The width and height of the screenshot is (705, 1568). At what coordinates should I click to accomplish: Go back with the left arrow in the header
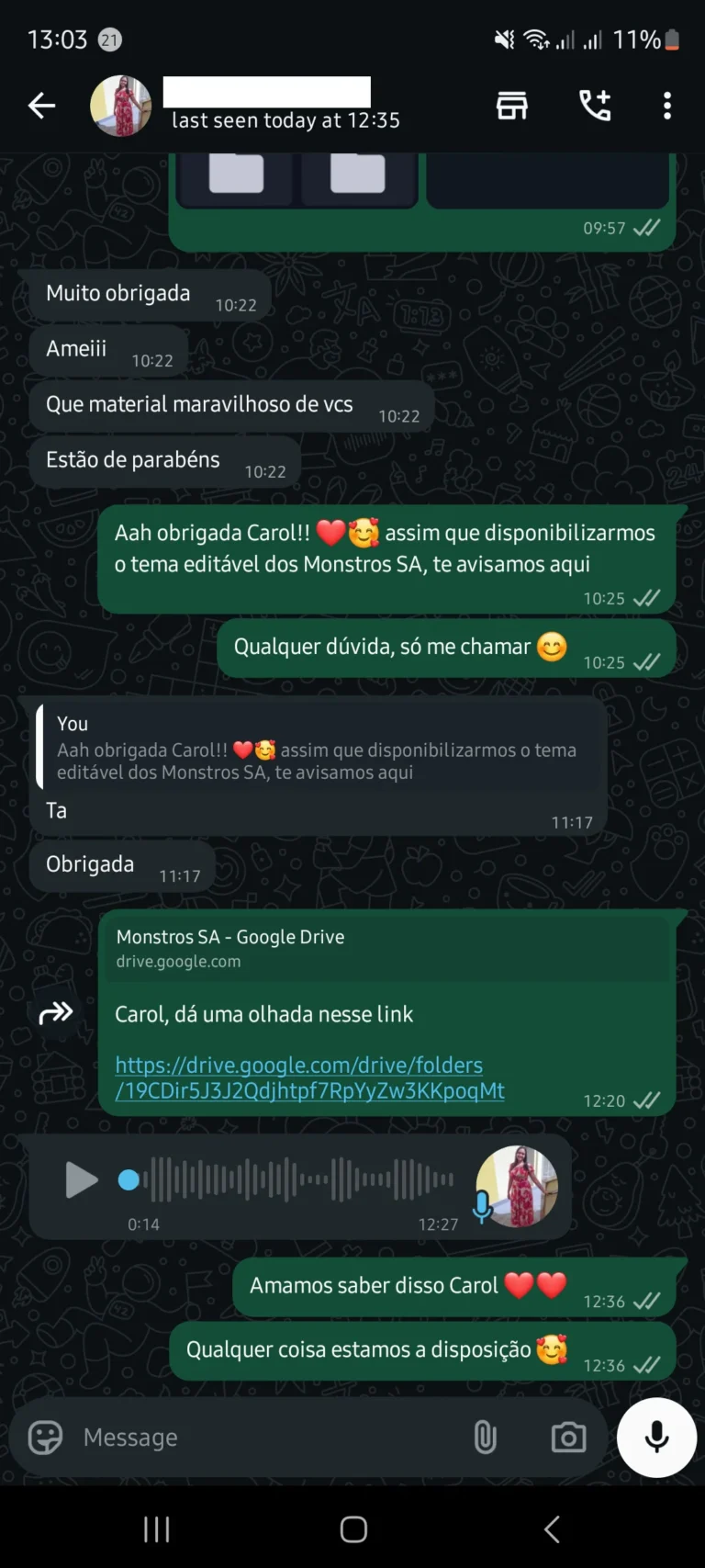pos(41,106)
